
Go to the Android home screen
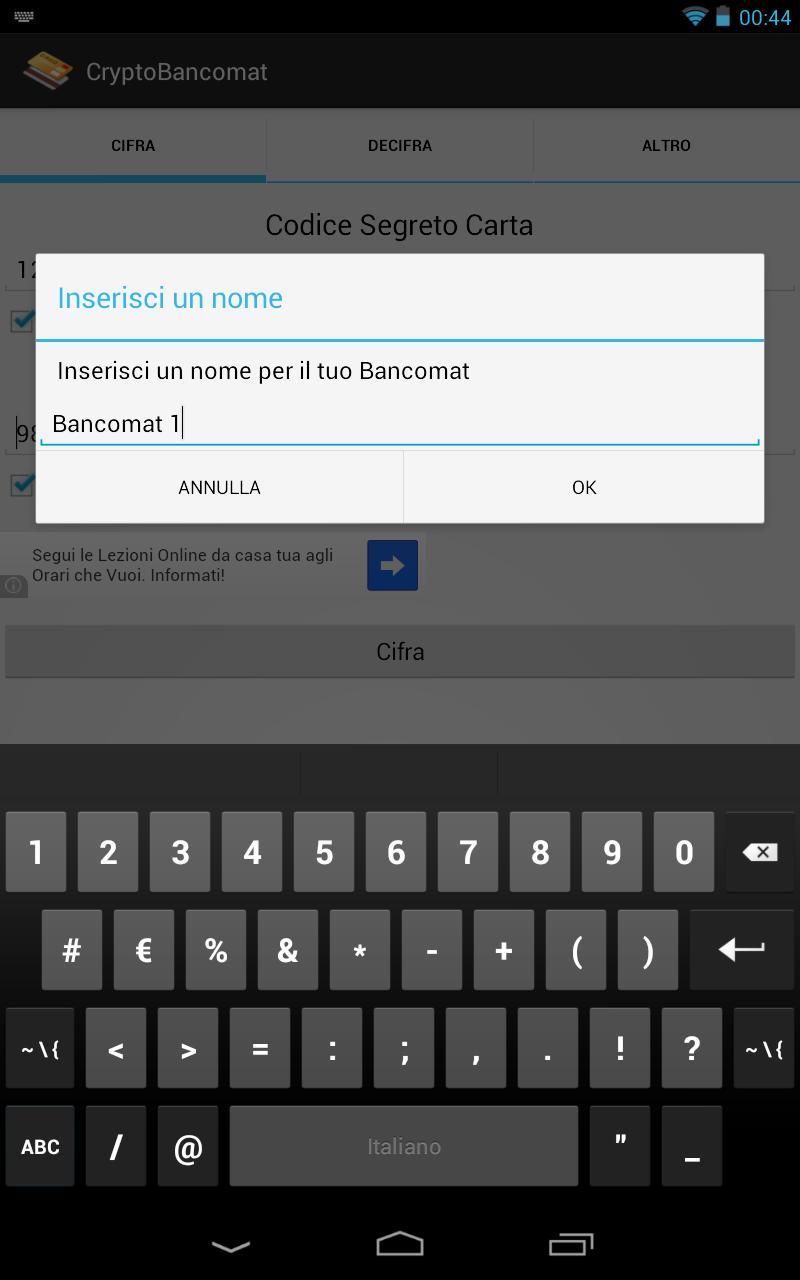coord(400,1244)
